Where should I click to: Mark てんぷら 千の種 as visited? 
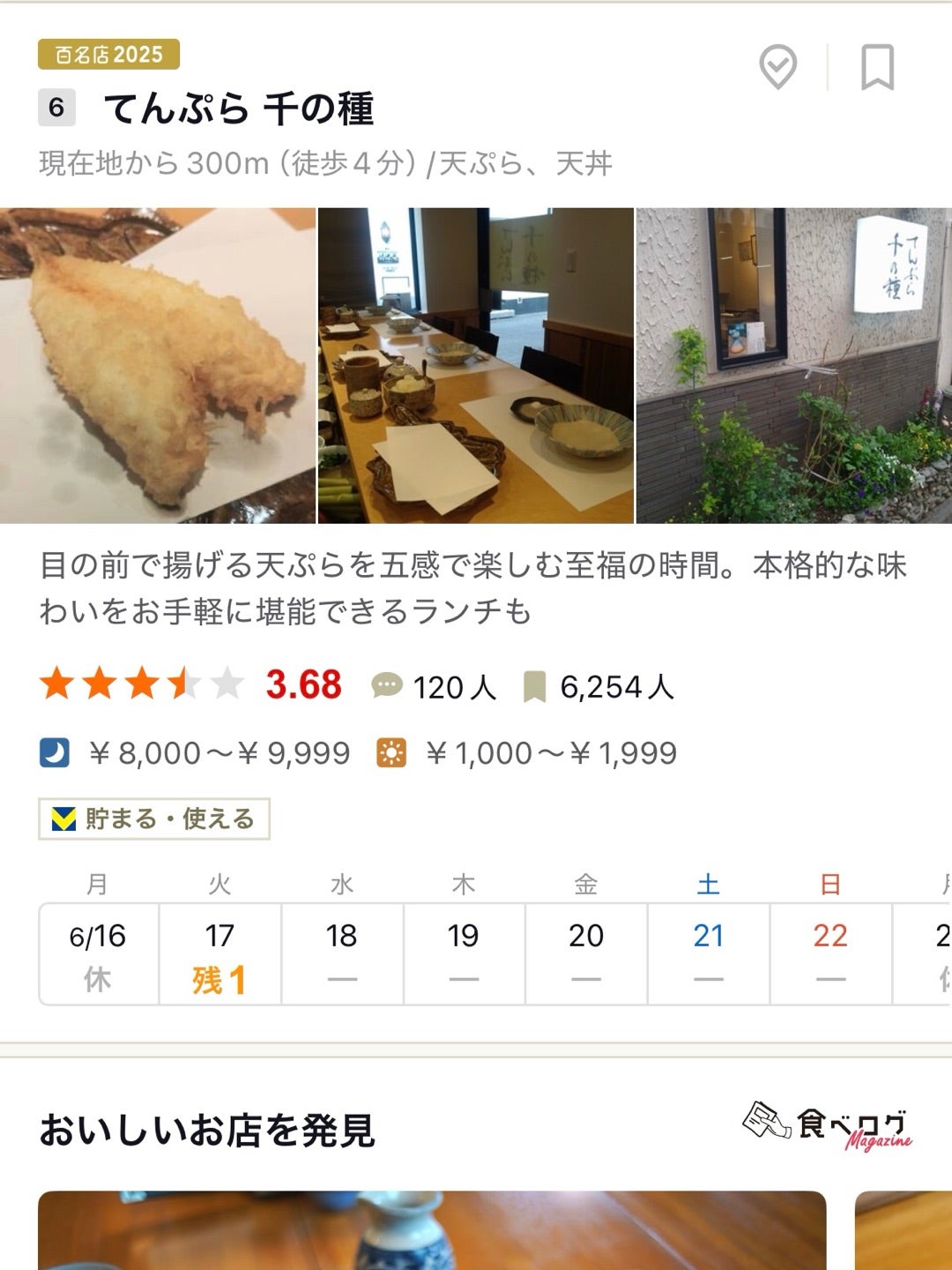777,67
